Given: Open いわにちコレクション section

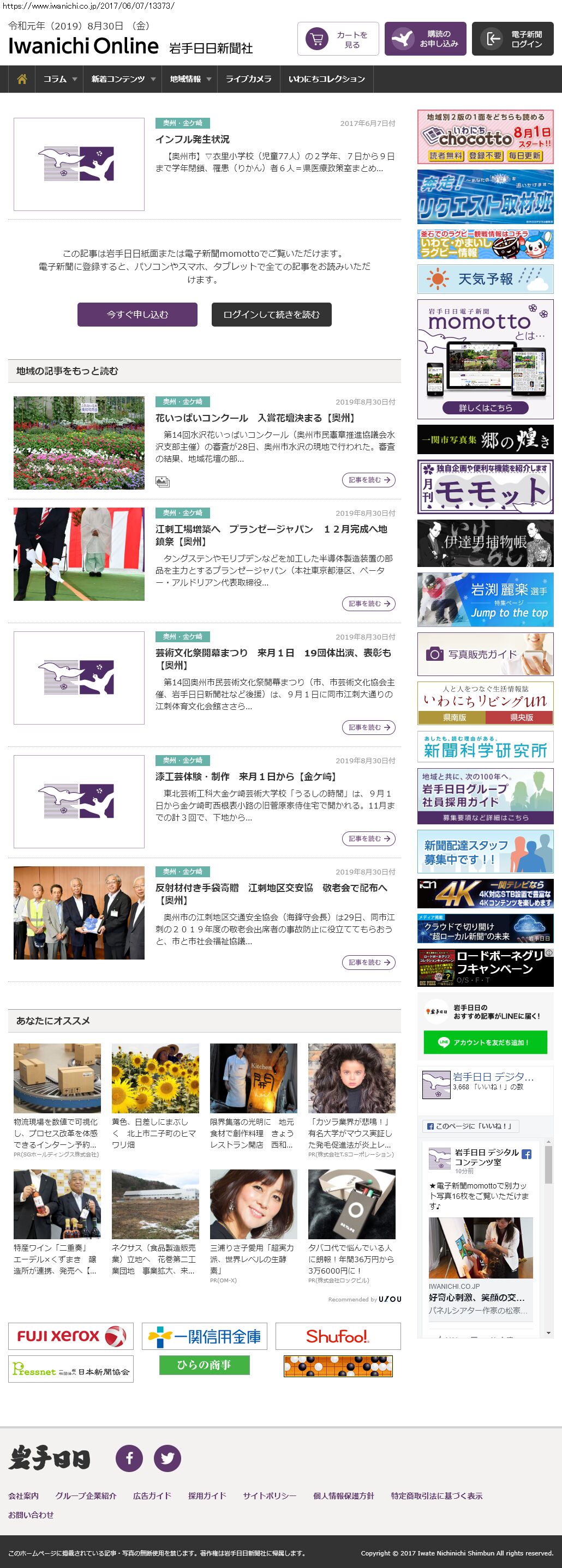Looking at the screenshot, I should pyautogui.click(x=326, y=79).
